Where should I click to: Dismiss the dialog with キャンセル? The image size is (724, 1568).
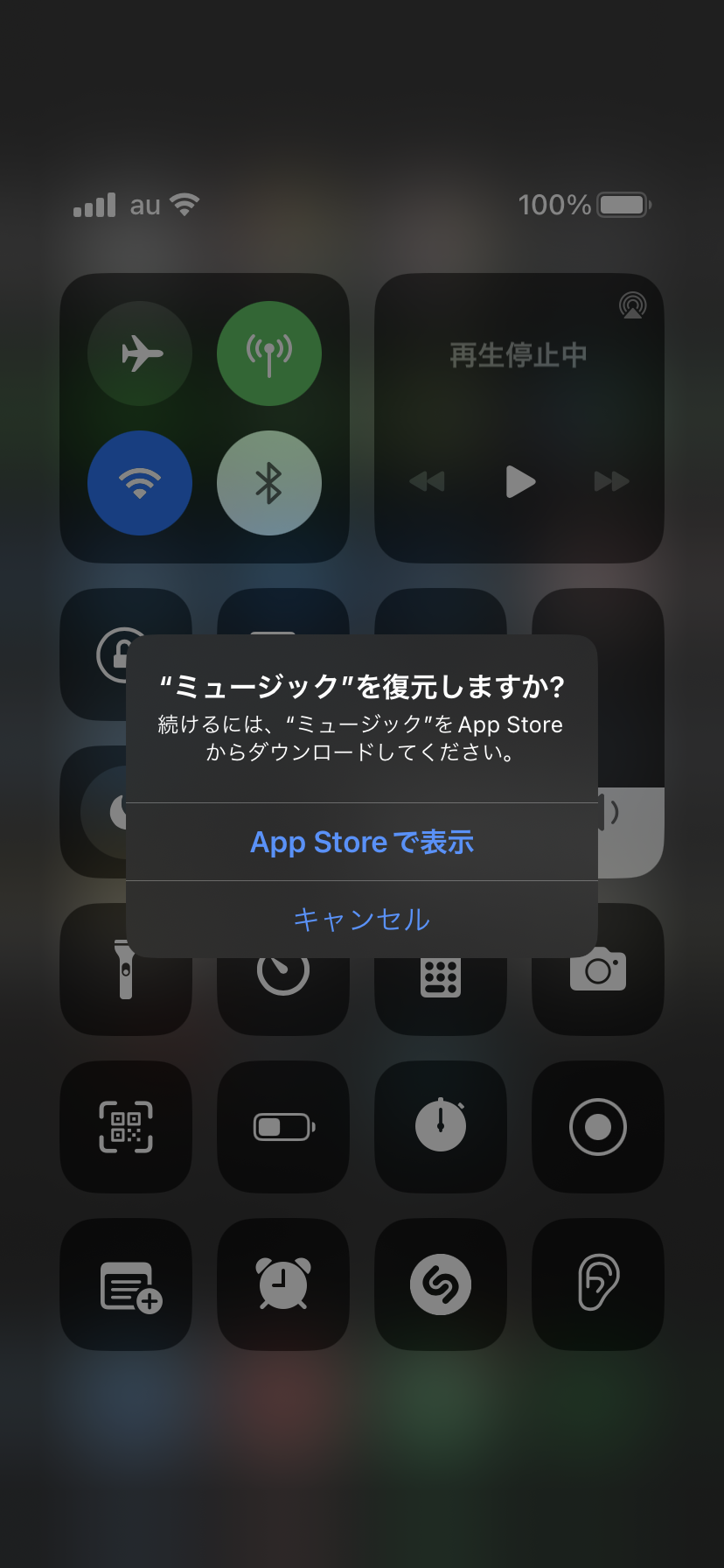pyautogui.click(x=362, y=919)
